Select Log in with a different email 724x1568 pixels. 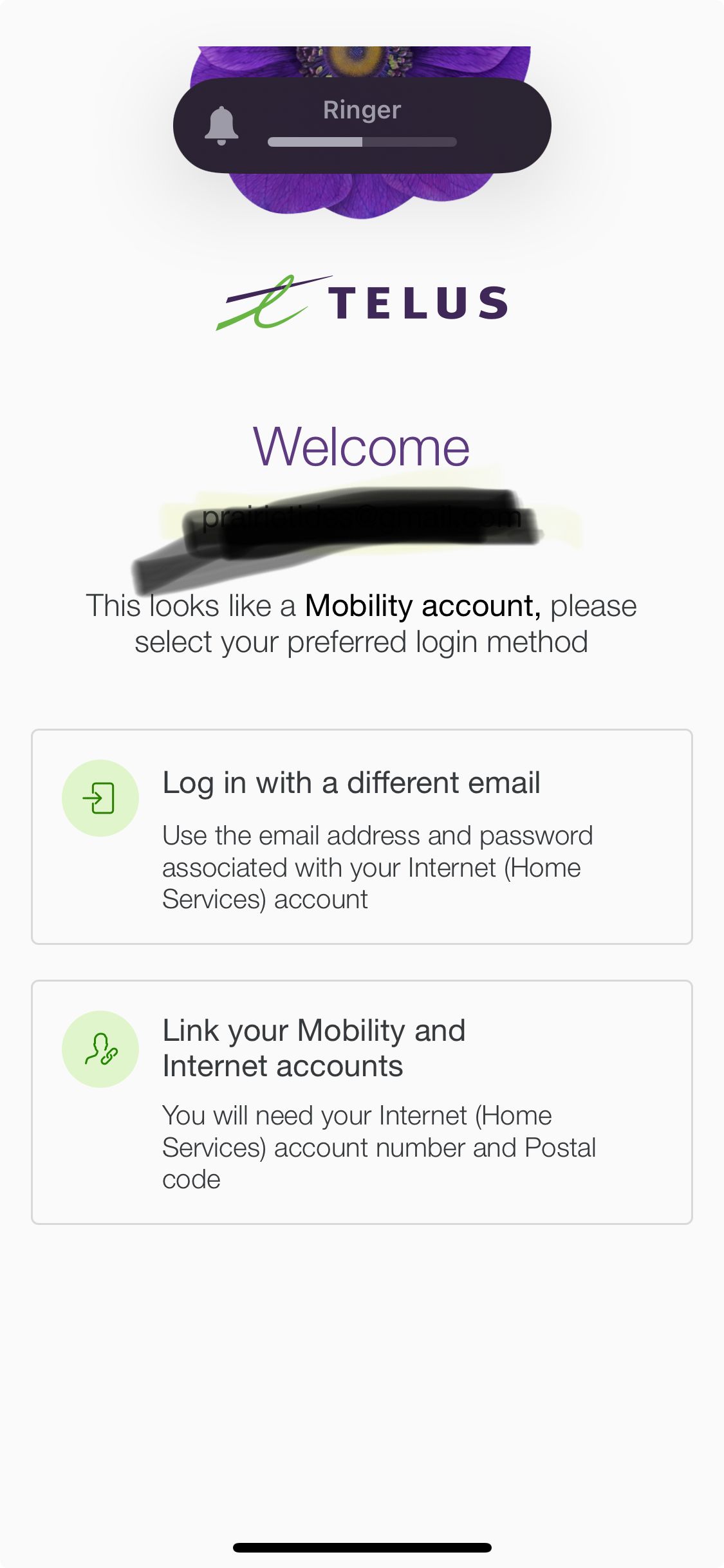pyautogui.click(x=362, y=836)
